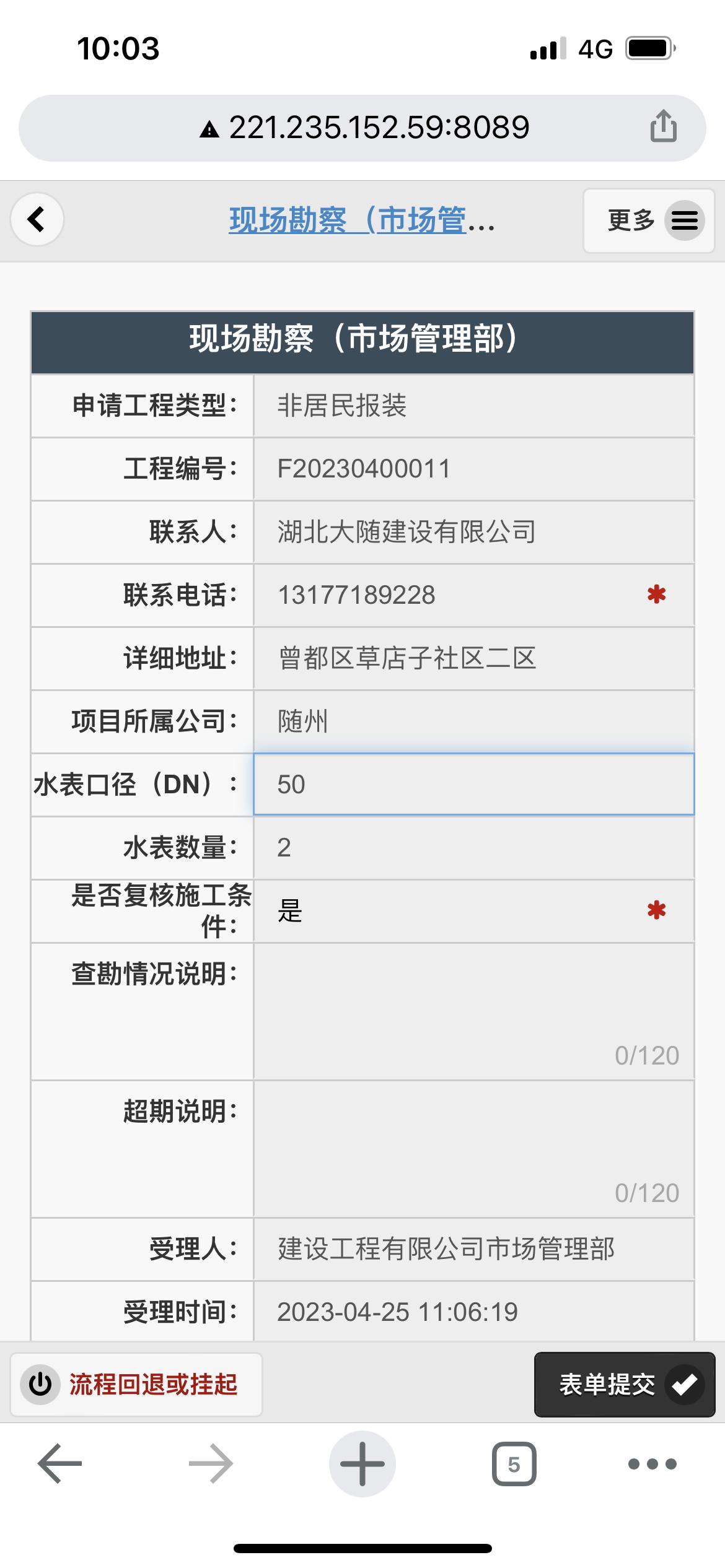Tap the back arrow in the page header
The width and height of the screenshot is (725, 1568).
37,219
